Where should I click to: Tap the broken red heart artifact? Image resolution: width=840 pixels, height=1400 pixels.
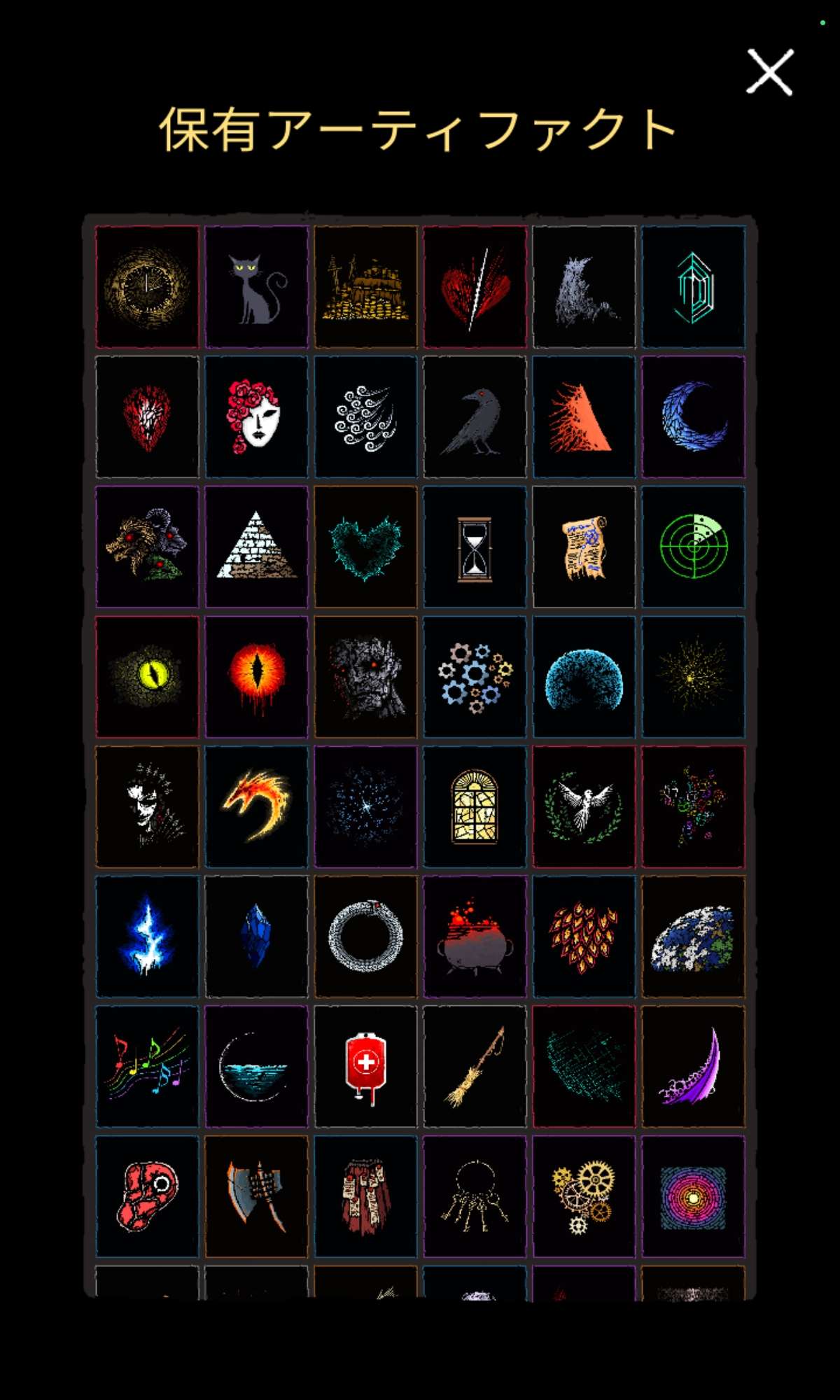(x=475, y=287)
